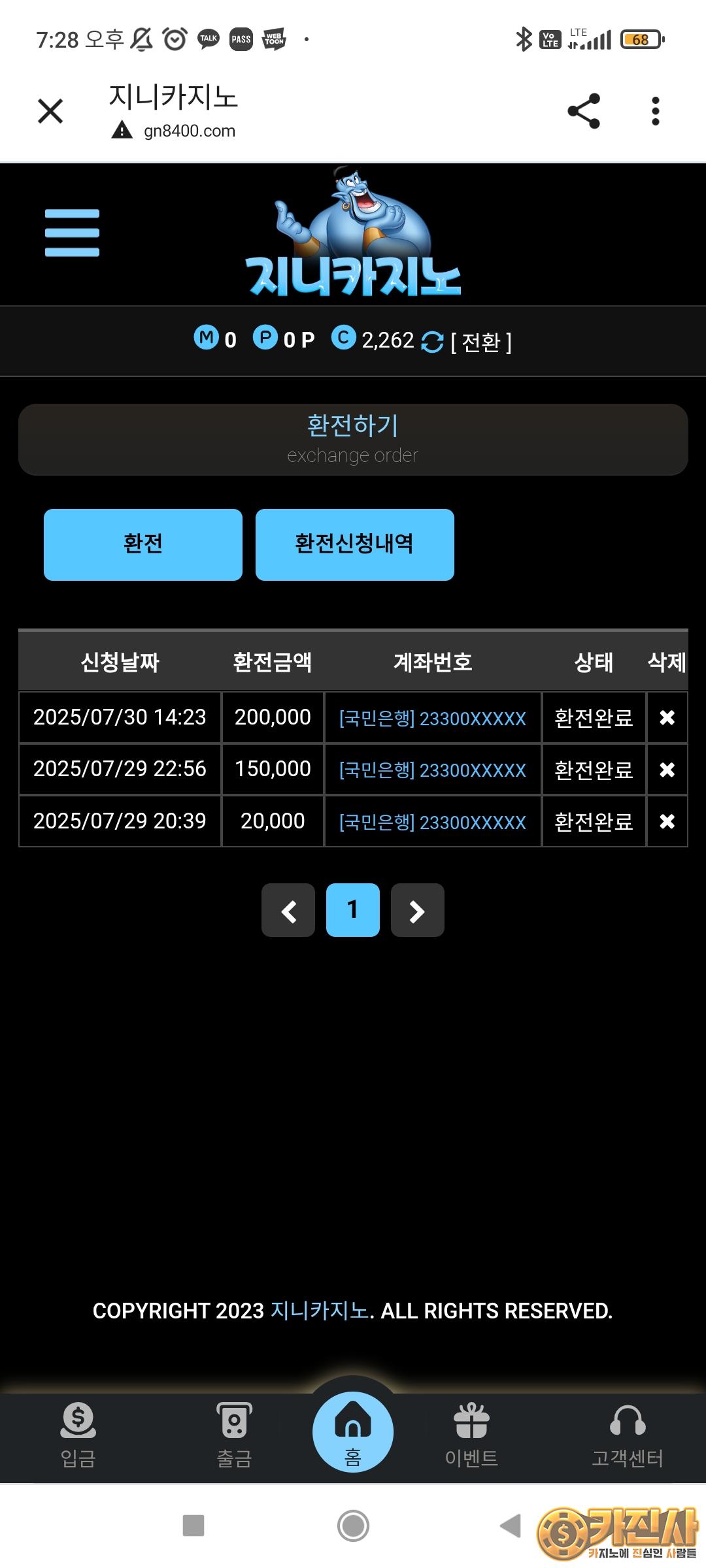This screenshot has width=706, height=1568.
Task: Open the browser overflow menu
Action: [656, 111]
